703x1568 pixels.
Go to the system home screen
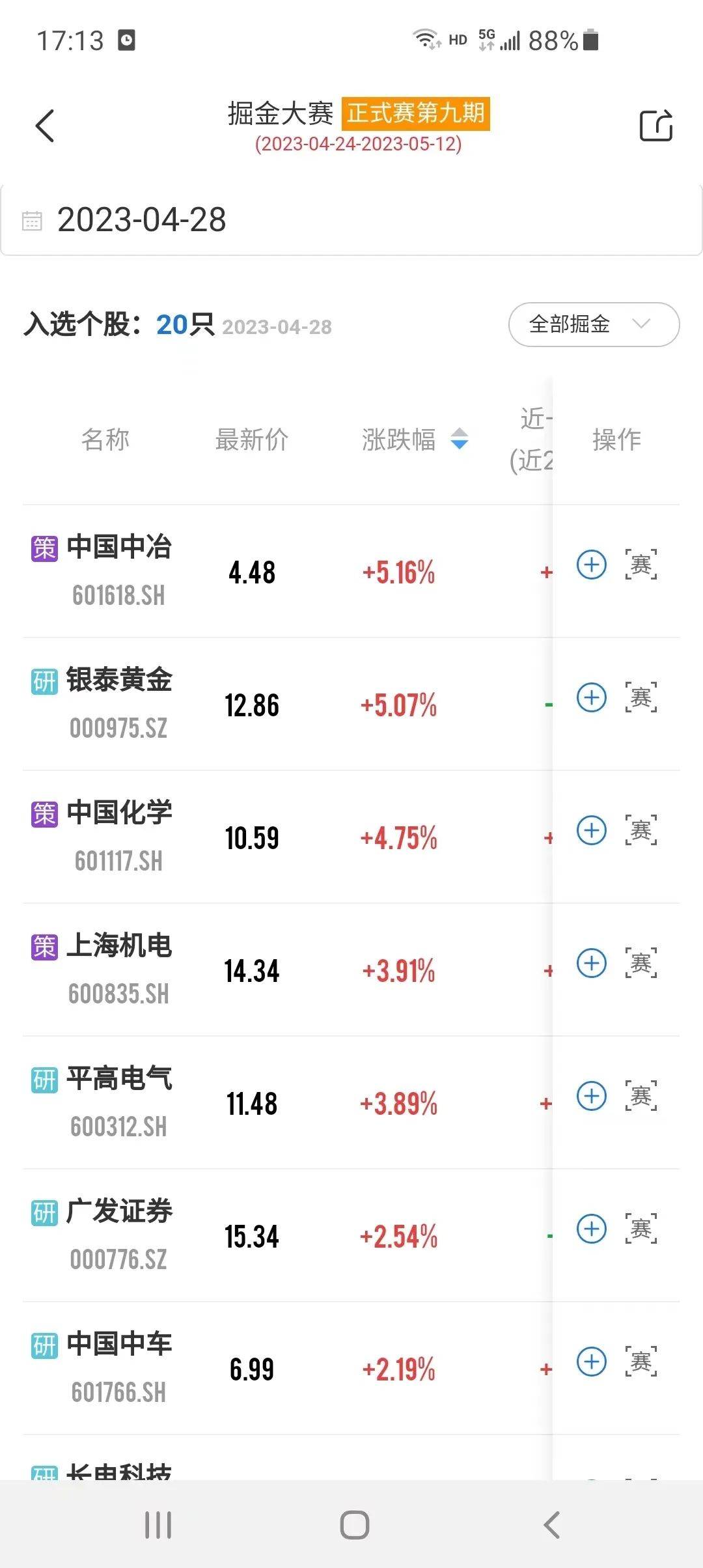coord(355,1525)
